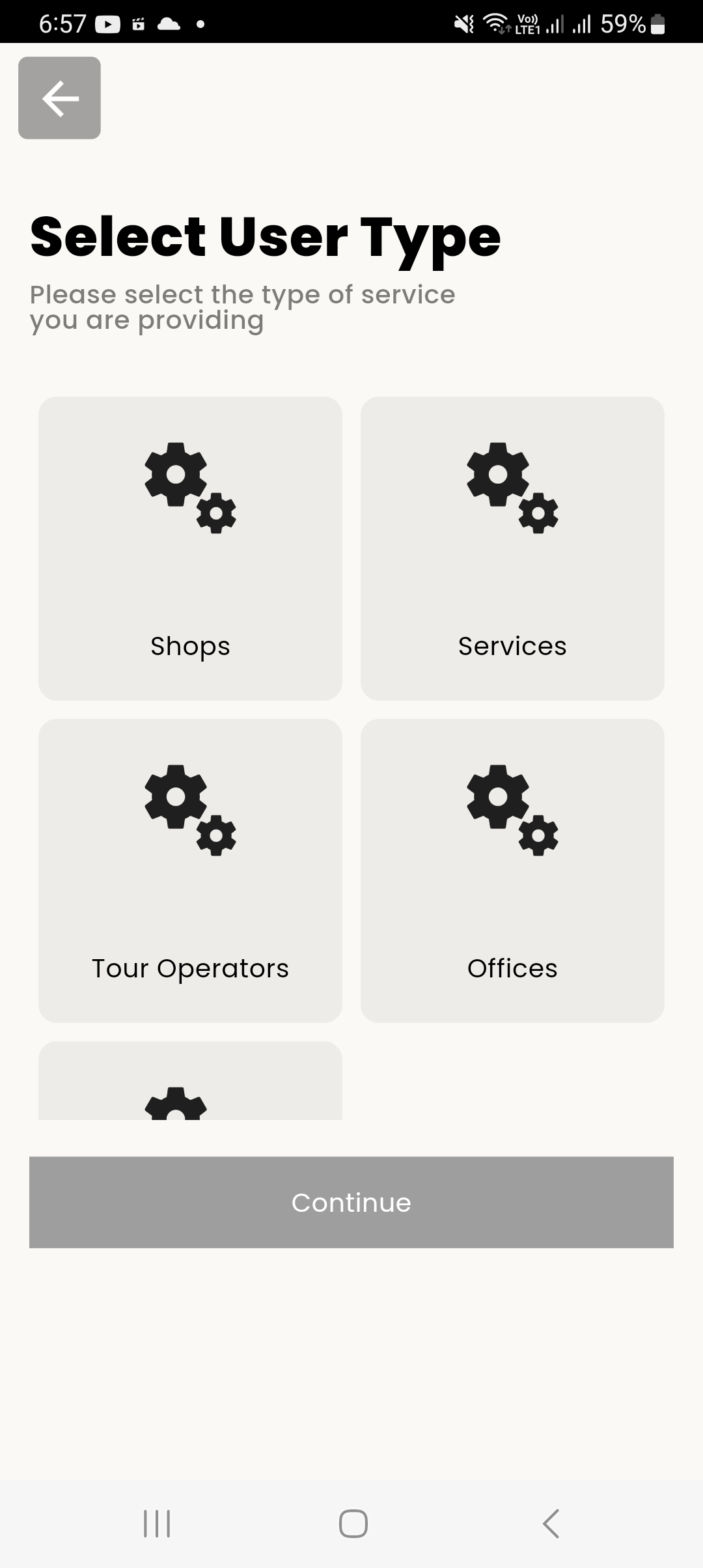703x1568 pixels.
Task: Open recent apps from navigation bar
Action: (x=157, y=1524)
